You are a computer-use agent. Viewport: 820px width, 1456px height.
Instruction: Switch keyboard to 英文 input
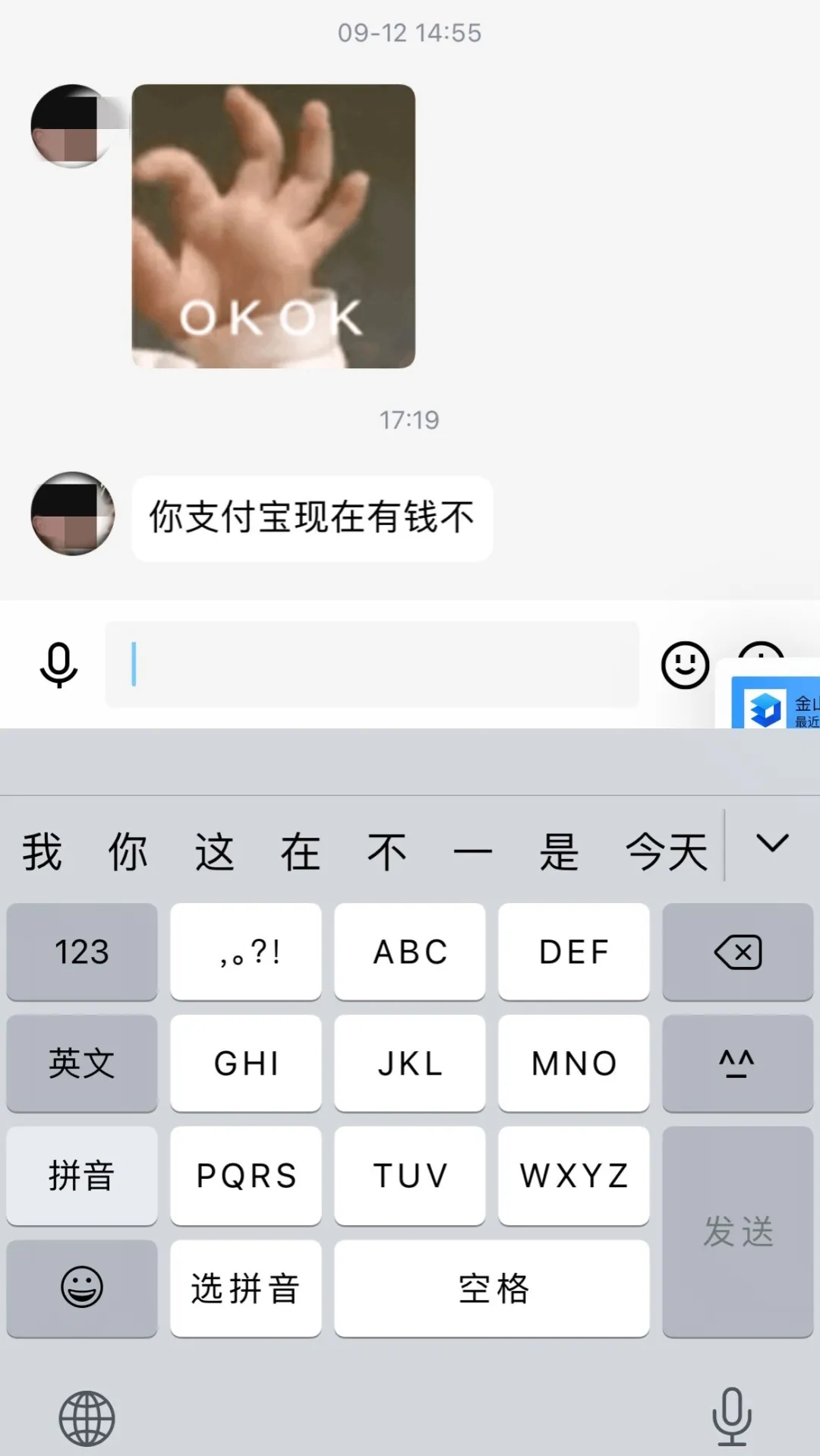pos(82,1063)
